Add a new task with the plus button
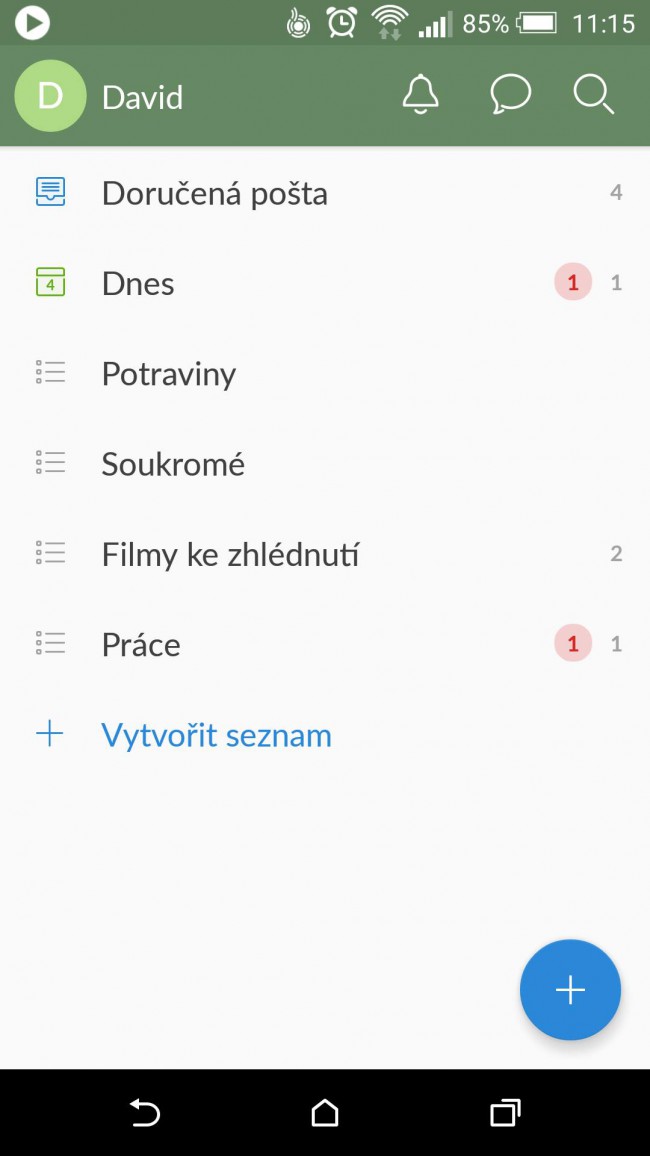 tap(570, 989)
